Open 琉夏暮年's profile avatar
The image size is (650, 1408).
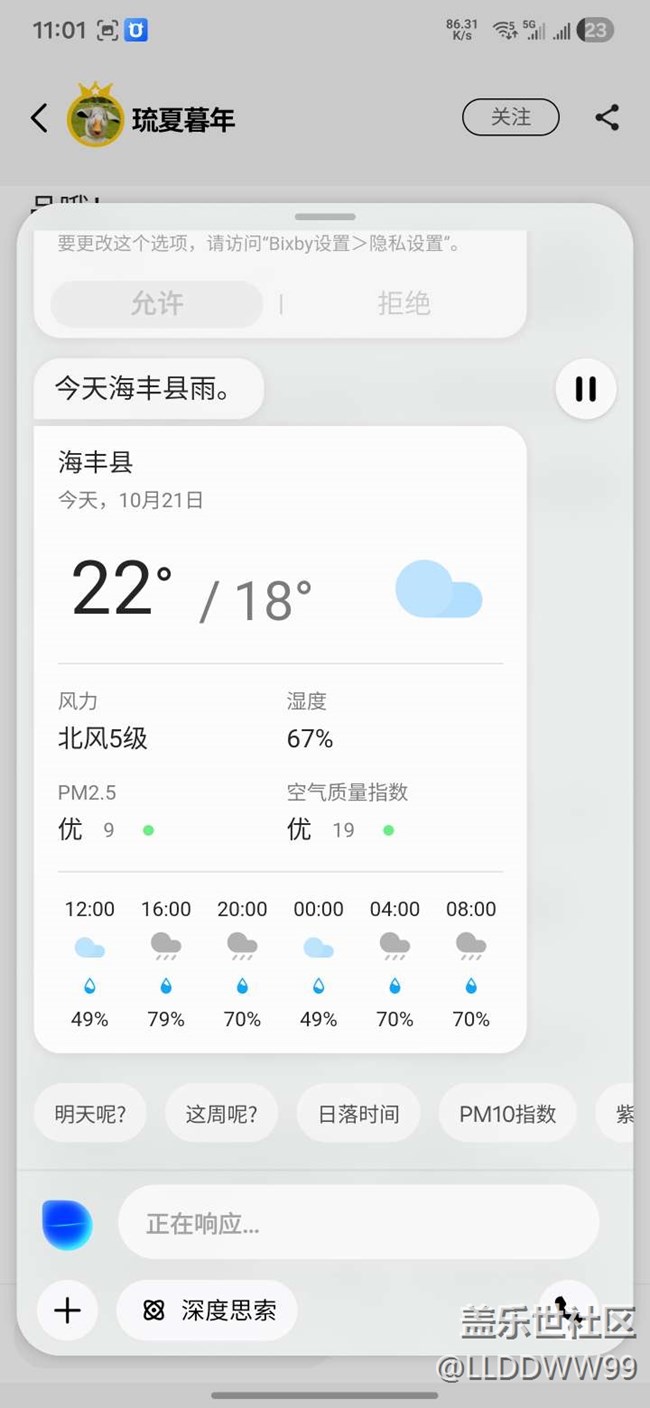coord(94,118)
